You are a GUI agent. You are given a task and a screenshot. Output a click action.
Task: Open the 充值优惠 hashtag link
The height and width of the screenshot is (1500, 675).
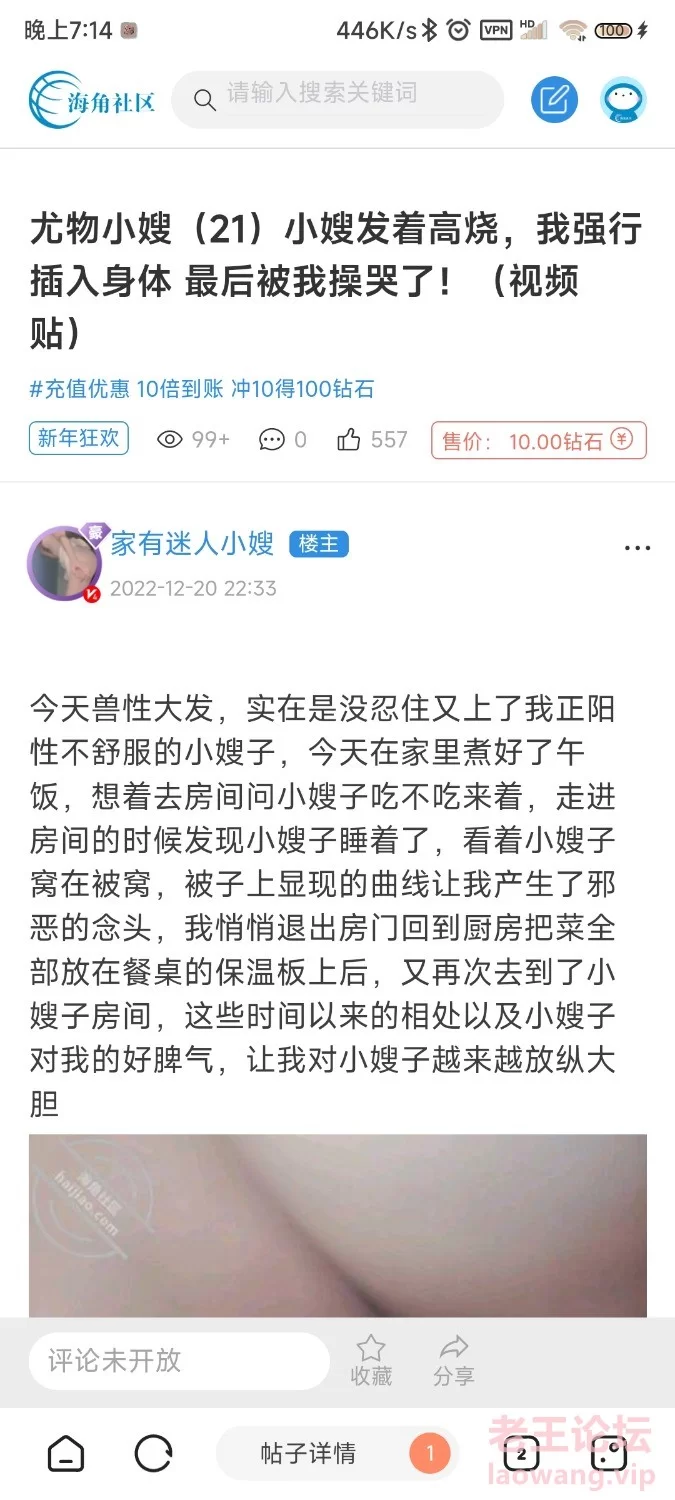pyautogui.click(x=202, y=389)
